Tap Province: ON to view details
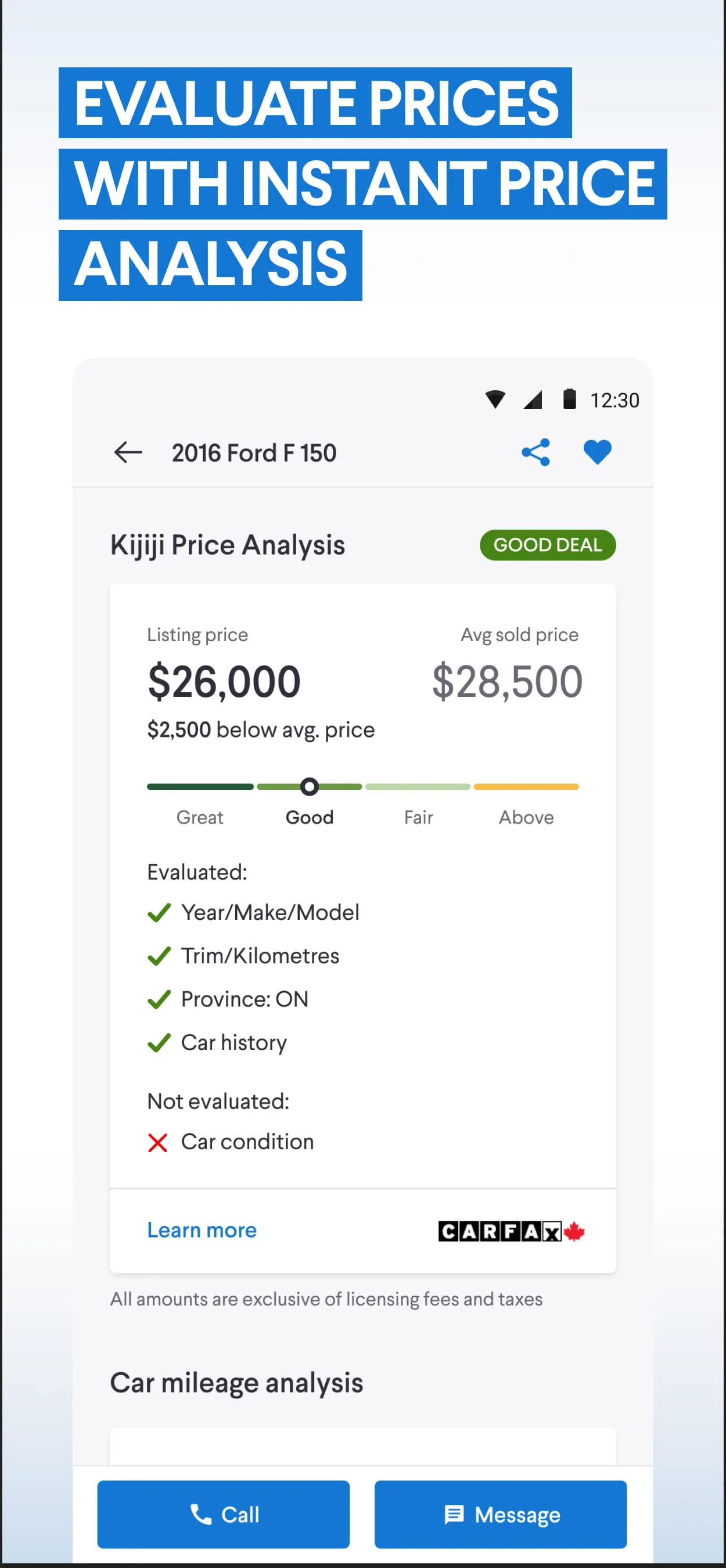This screenshot has width=726, height=1568. point(243,999)
